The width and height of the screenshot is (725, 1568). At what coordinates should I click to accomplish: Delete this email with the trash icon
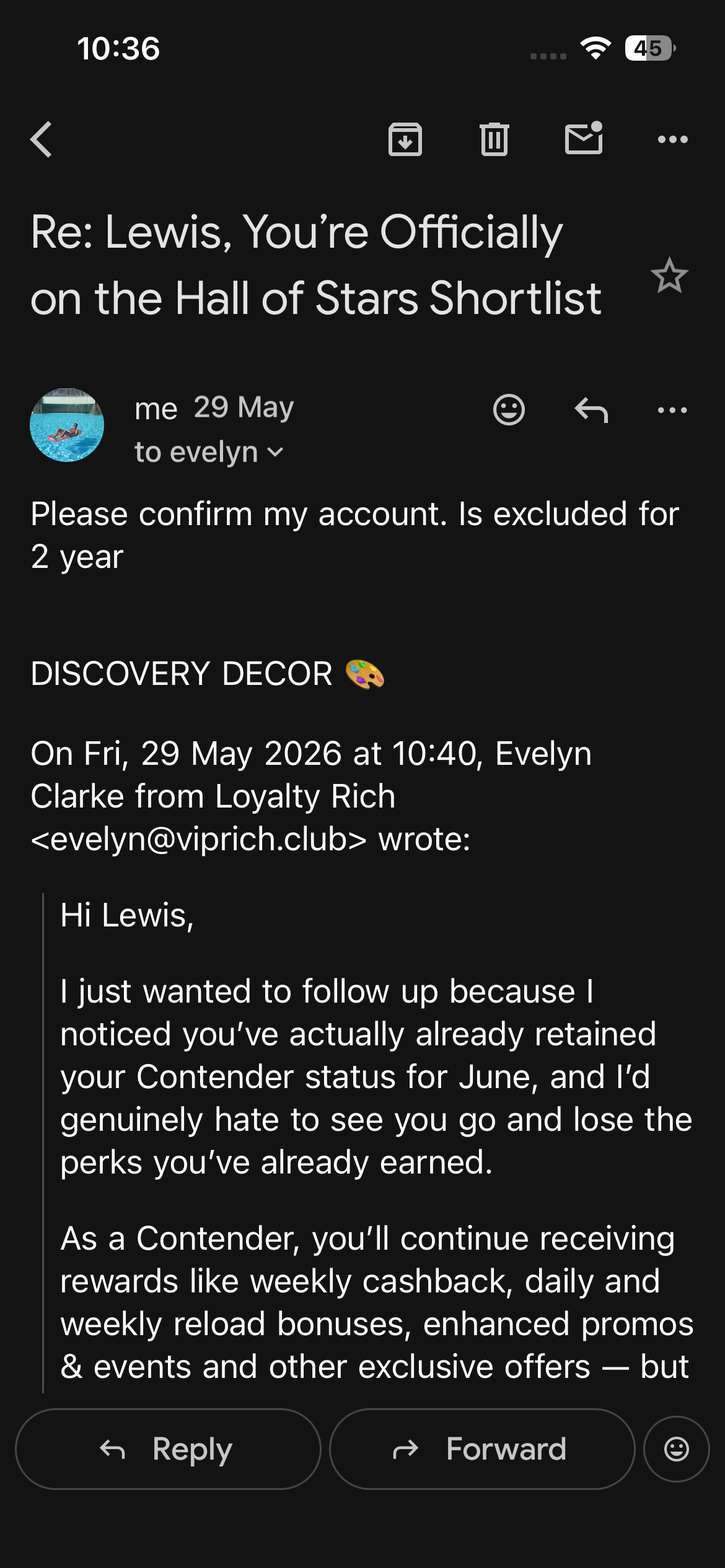pyautogui.click(x=494, y=139)
